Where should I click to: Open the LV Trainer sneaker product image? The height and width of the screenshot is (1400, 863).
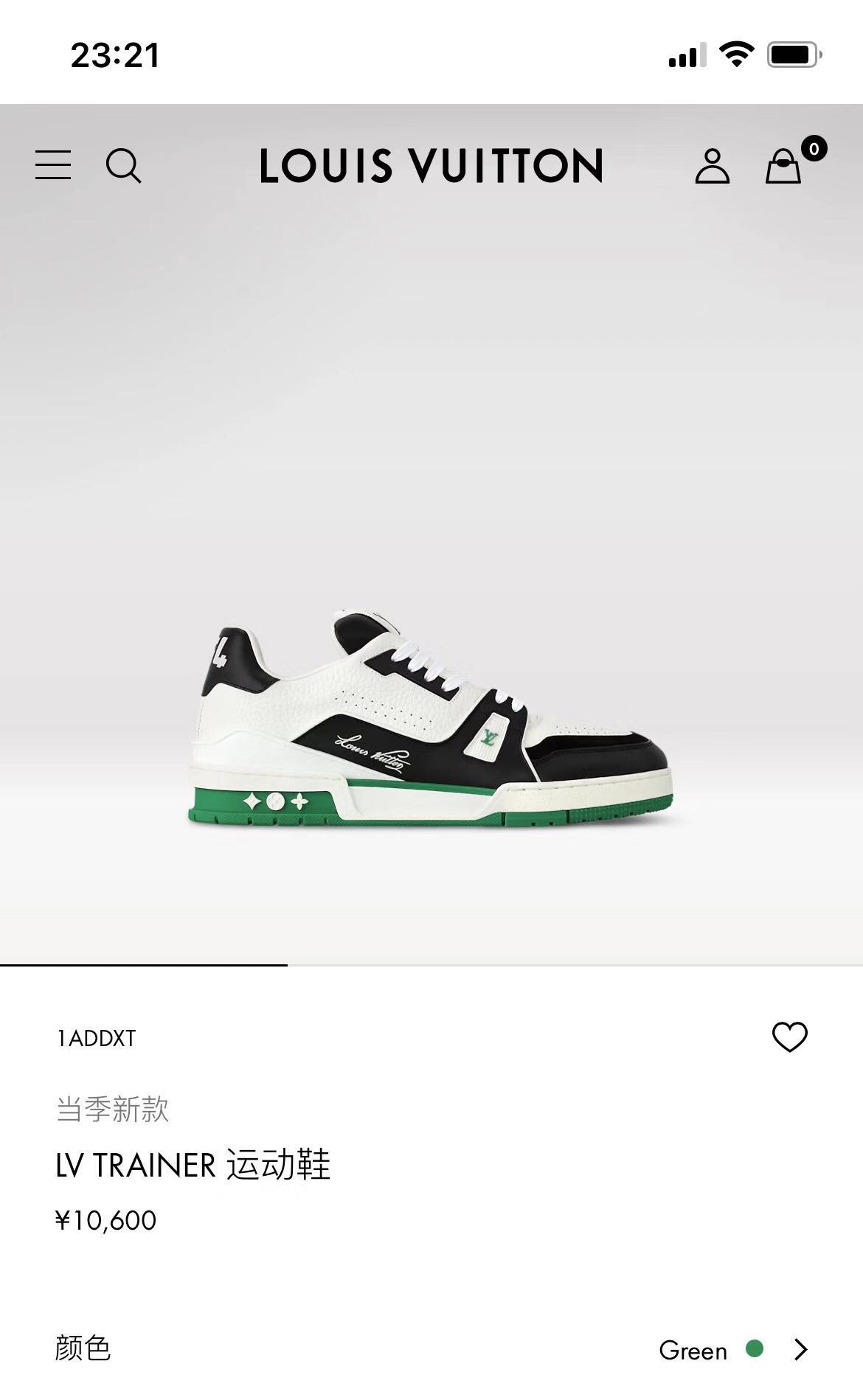click(431, 719)
